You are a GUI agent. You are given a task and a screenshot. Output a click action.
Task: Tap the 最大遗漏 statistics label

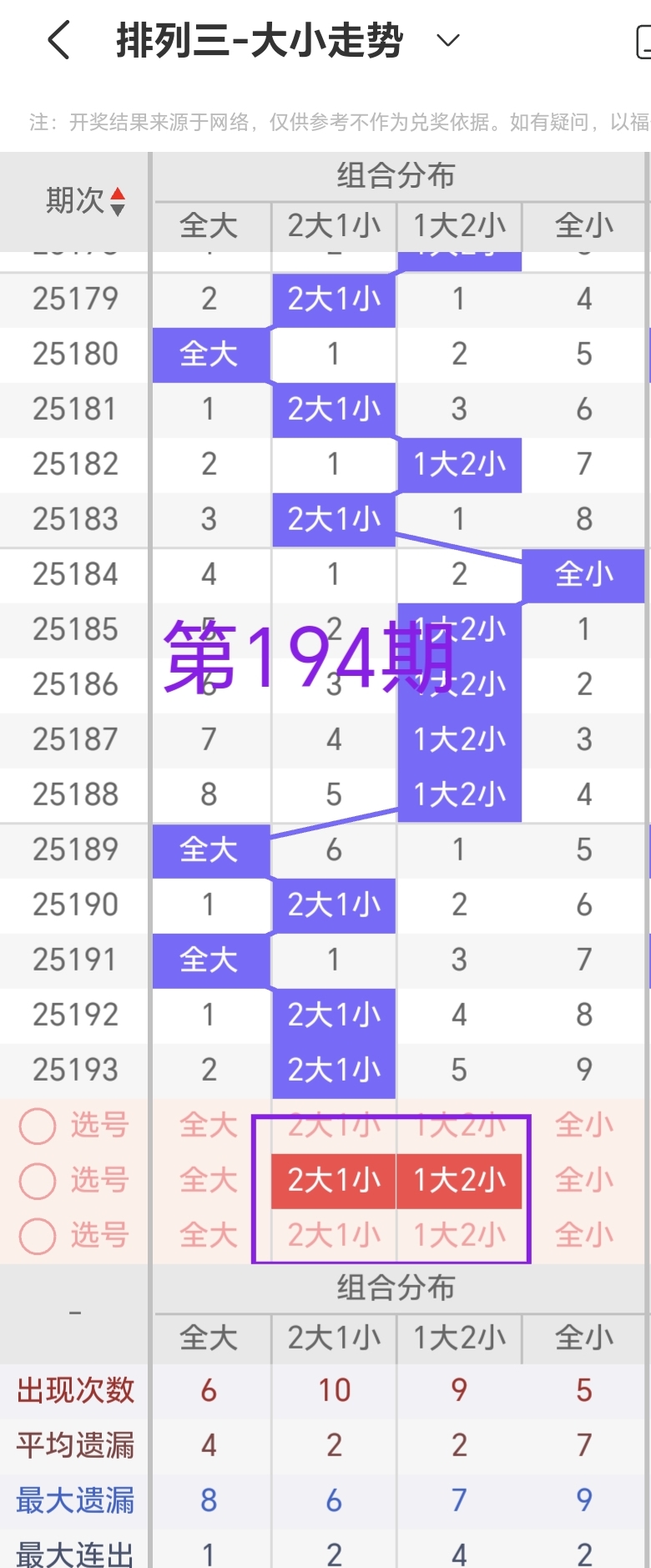pos(73,1500)
